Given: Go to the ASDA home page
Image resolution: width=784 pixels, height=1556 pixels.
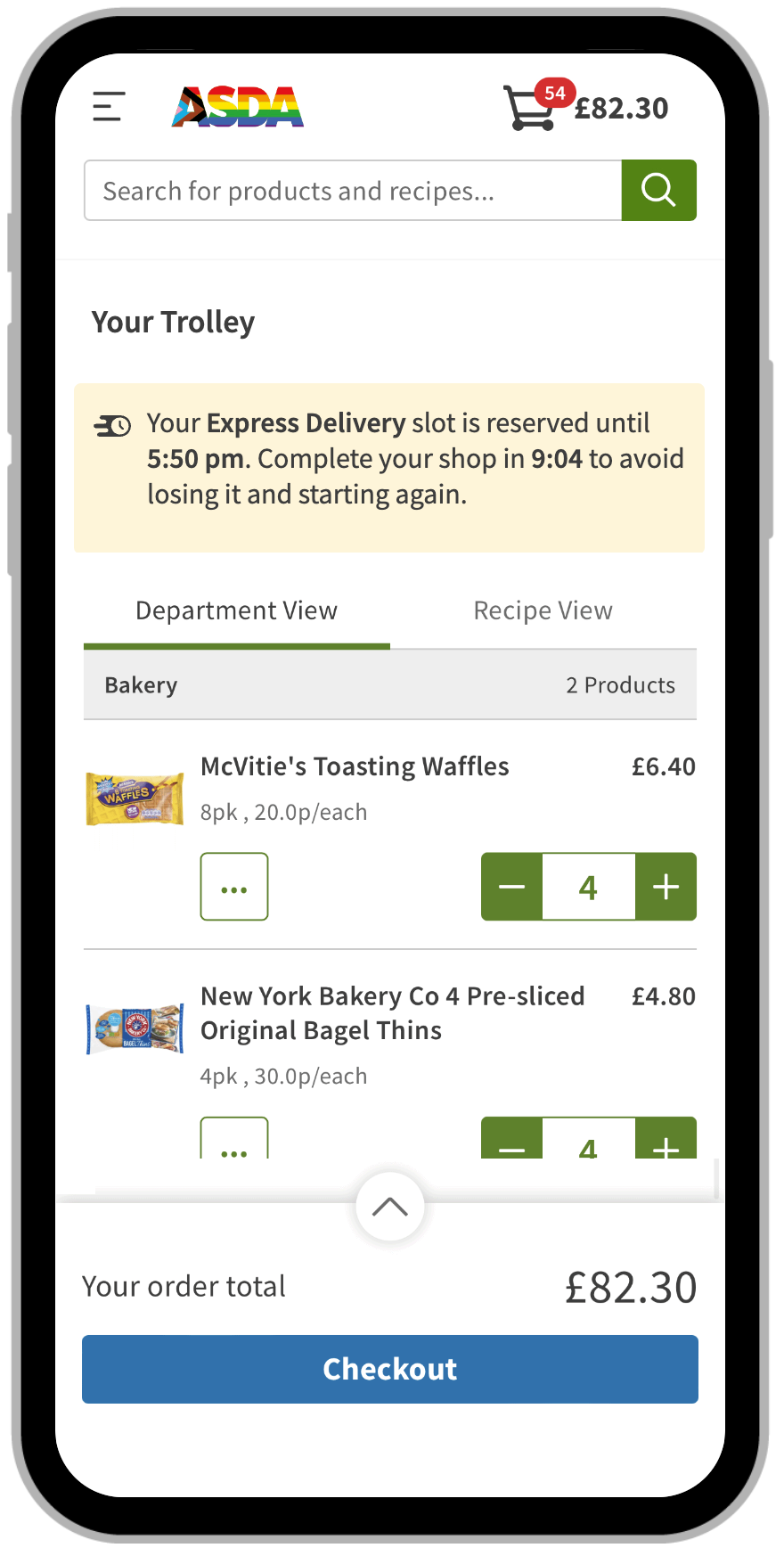Looking at the screenshot, I should [238, 107].
